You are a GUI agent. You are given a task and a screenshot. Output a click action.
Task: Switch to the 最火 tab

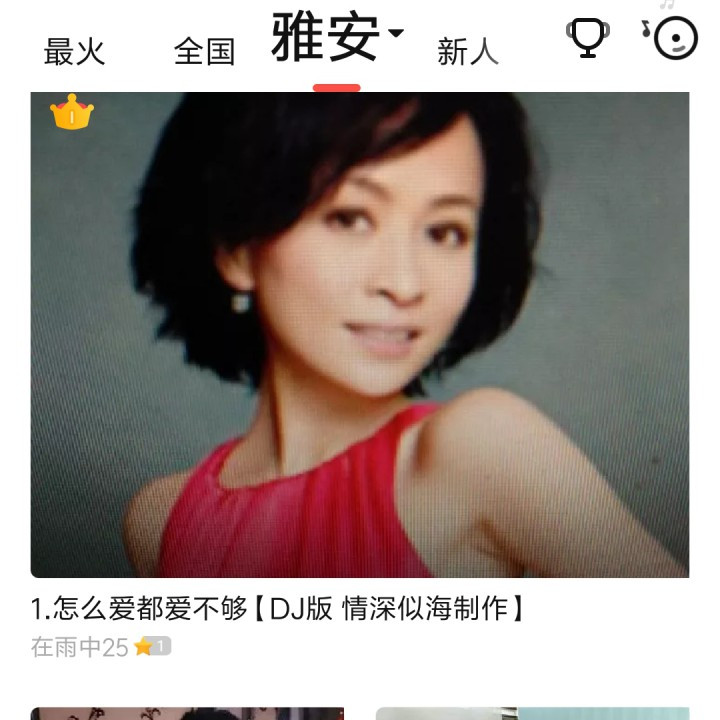click(x=74, y=52)
